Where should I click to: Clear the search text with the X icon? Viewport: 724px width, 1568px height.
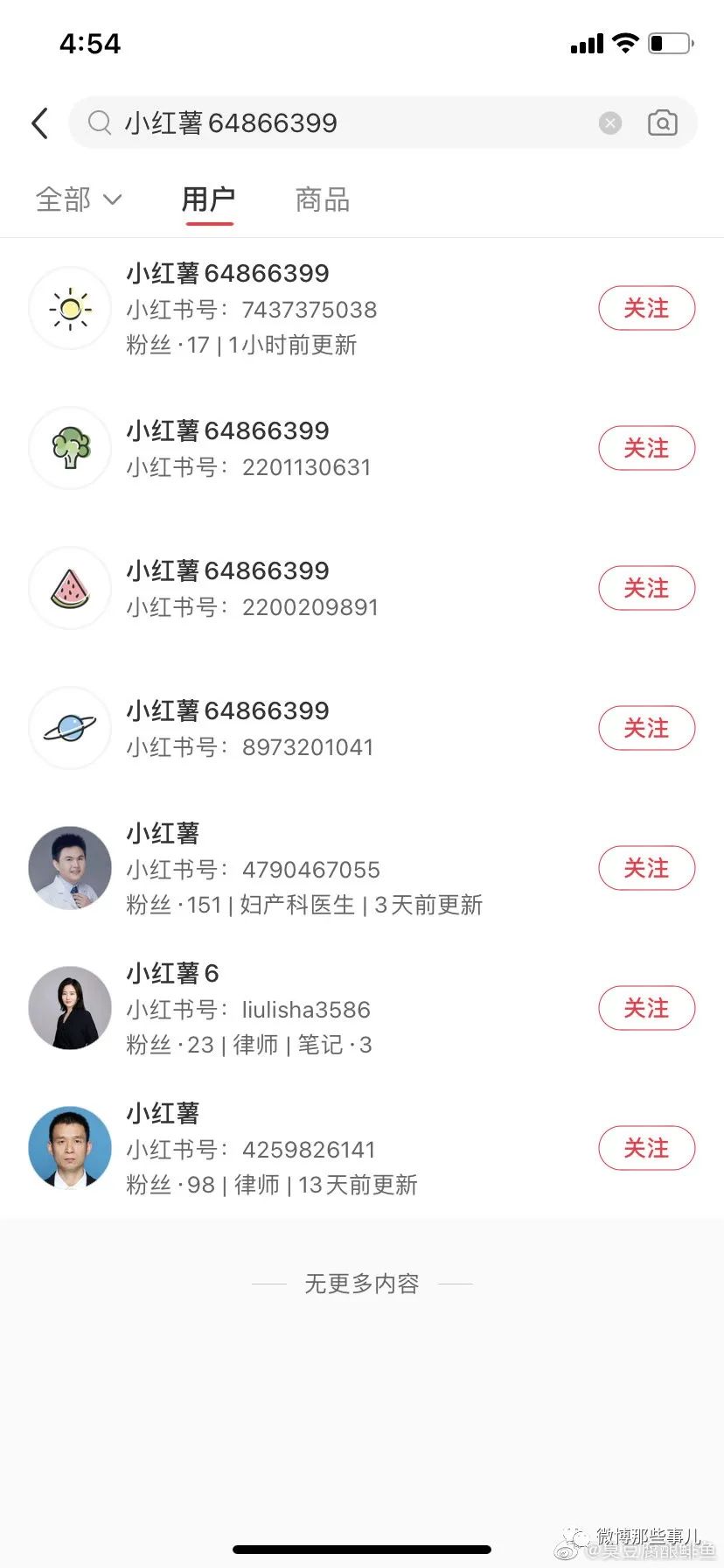[610, 123]
